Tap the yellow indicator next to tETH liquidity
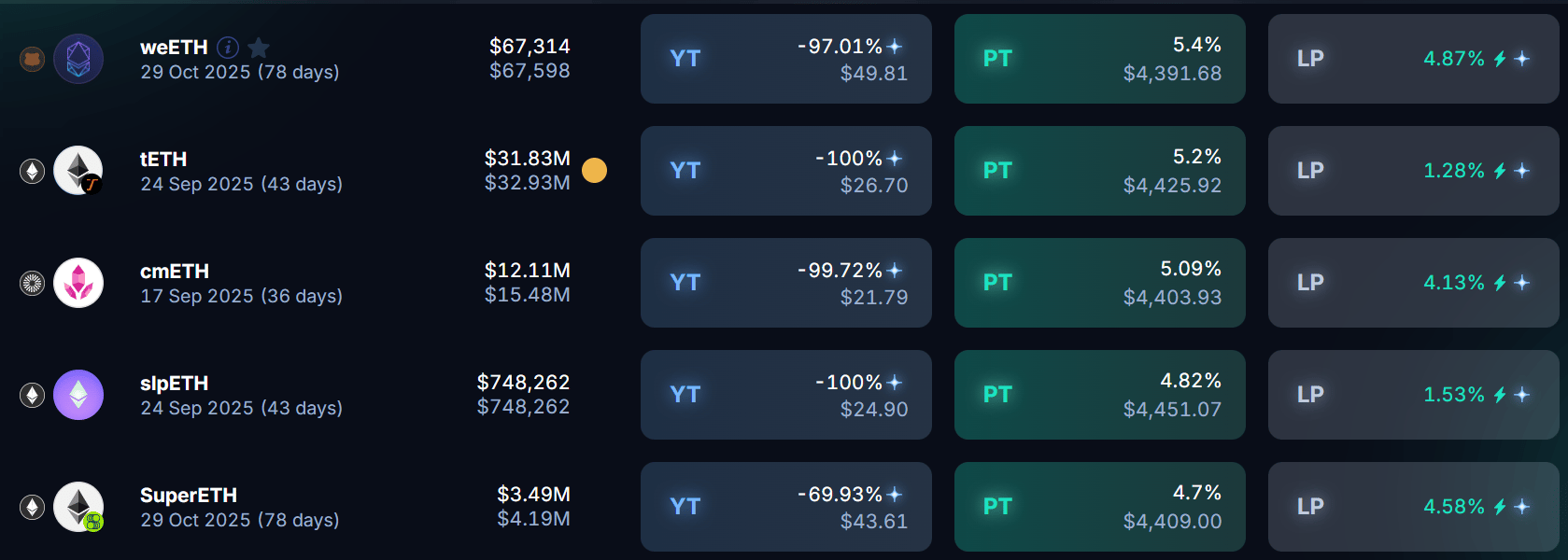 click(594, 170)
